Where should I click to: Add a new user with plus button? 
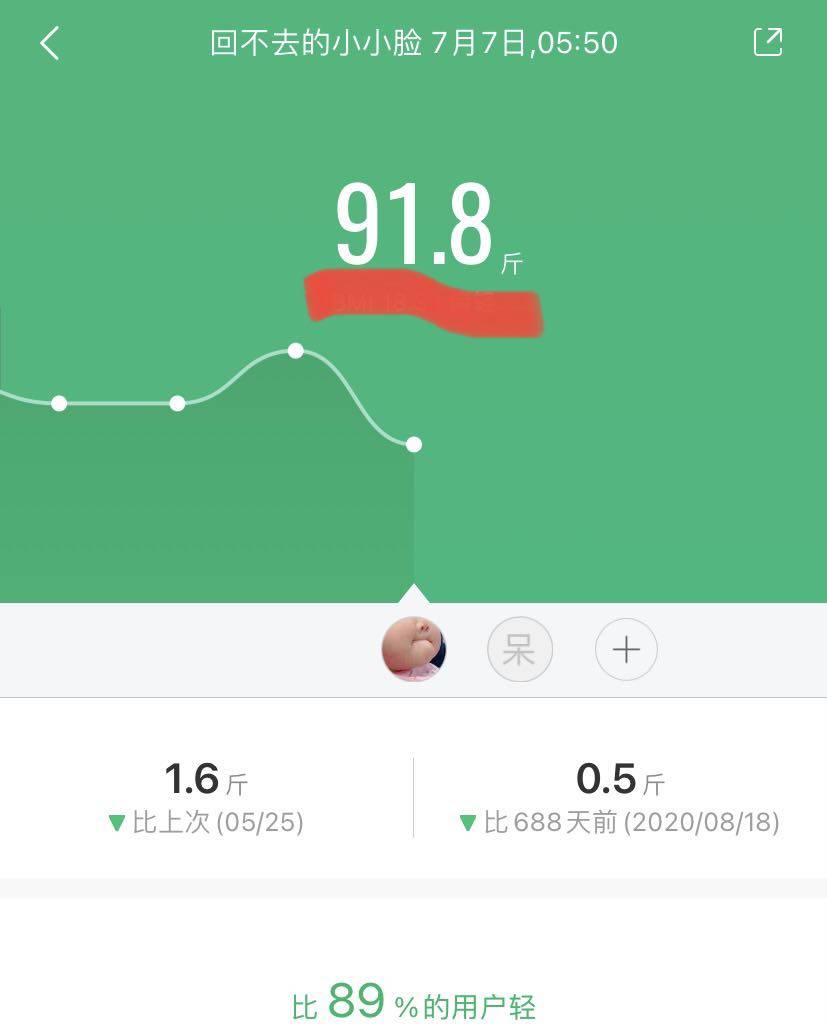coord(626,650)
